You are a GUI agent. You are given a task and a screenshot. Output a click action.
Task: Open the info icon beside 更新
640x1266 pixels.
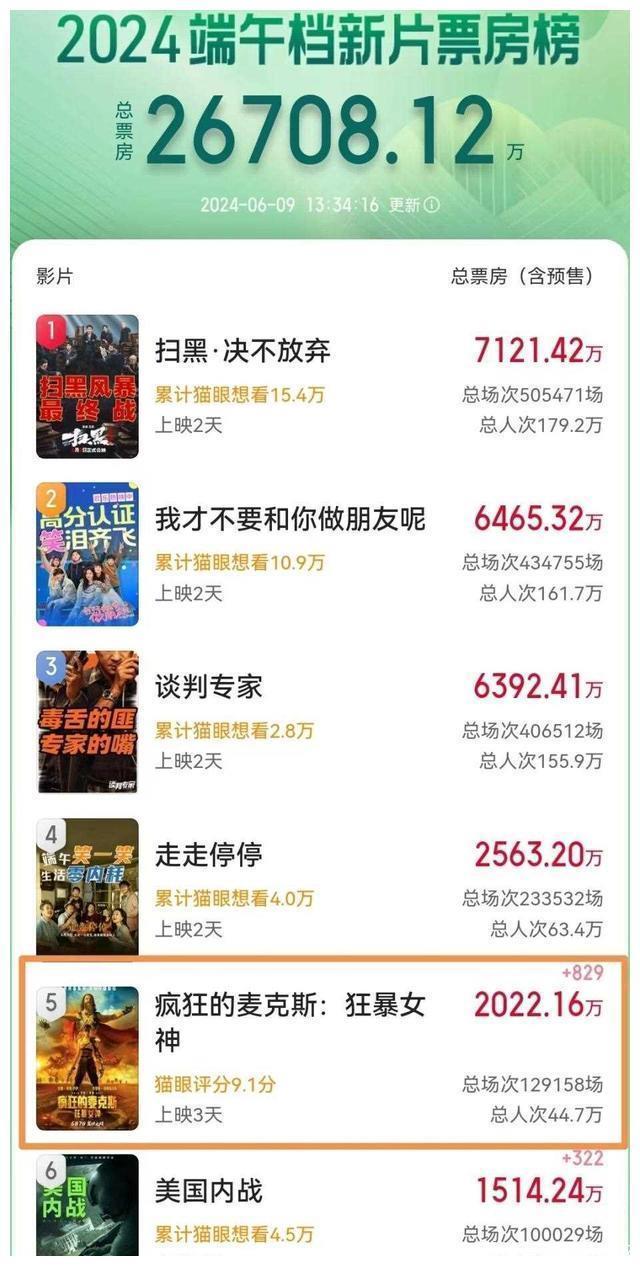coord(432,205)
